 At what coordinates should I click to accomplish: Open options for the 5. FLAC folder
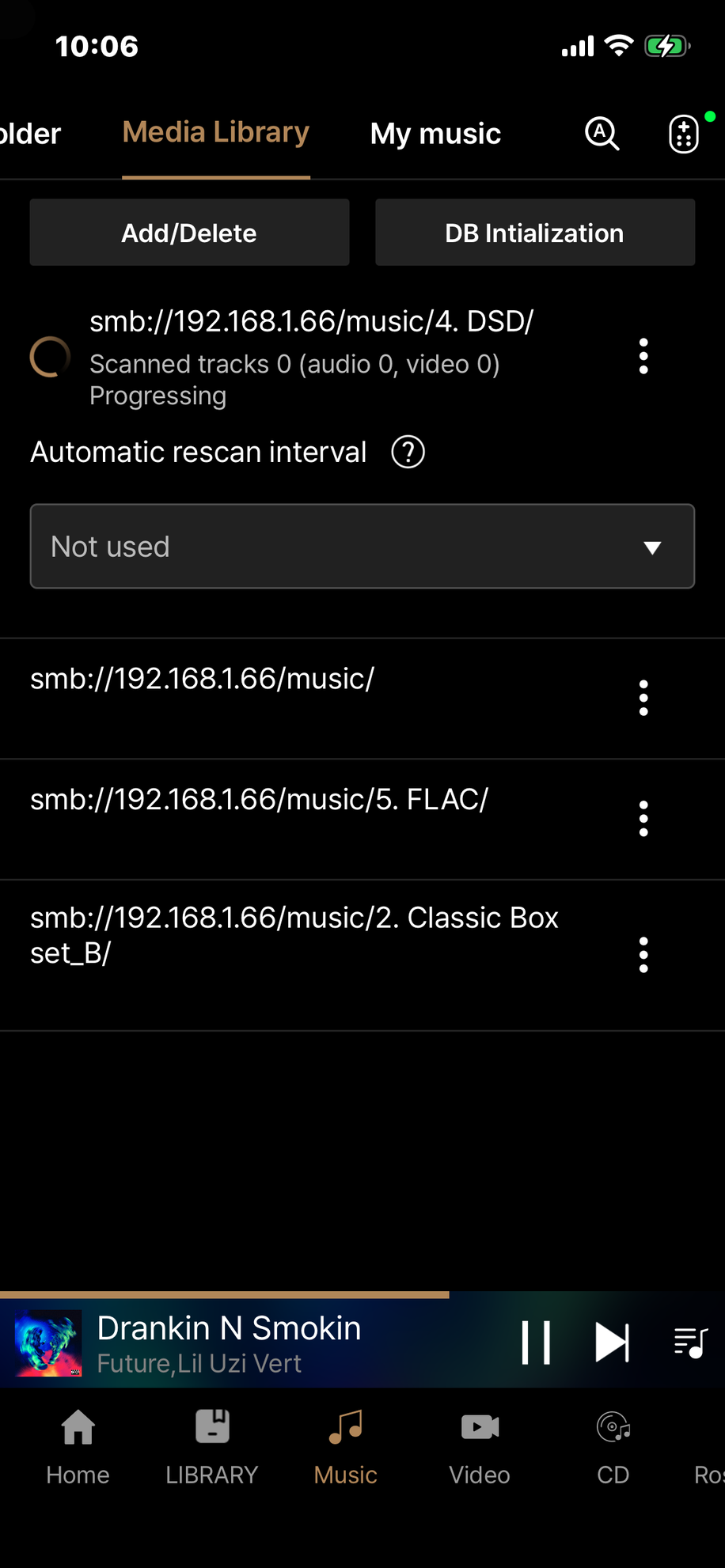click(x=643, y=819)
